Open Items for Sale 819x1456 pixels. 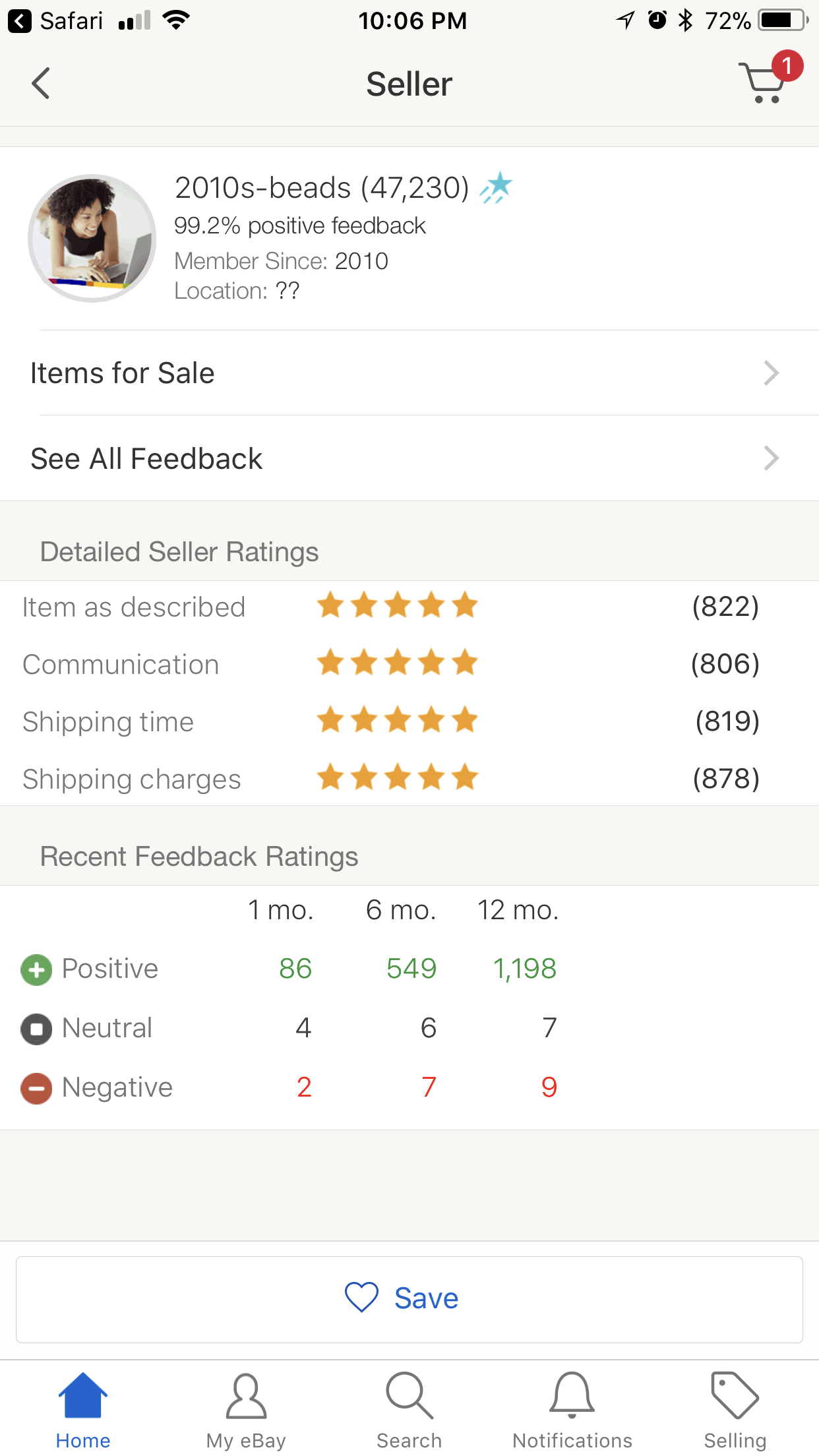(409, 373)
